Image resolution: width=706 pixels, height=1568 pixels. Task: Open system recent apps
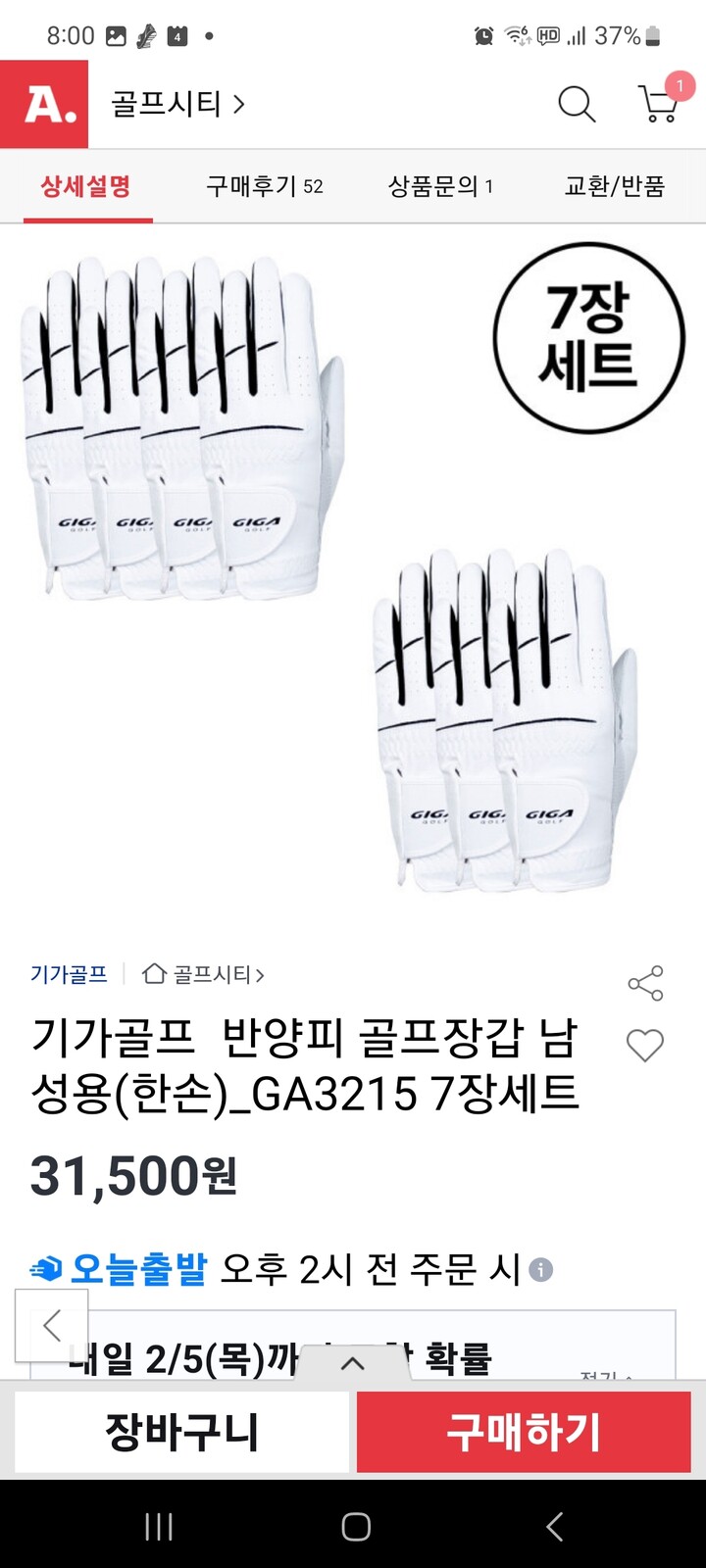[x=159, y=1526]
